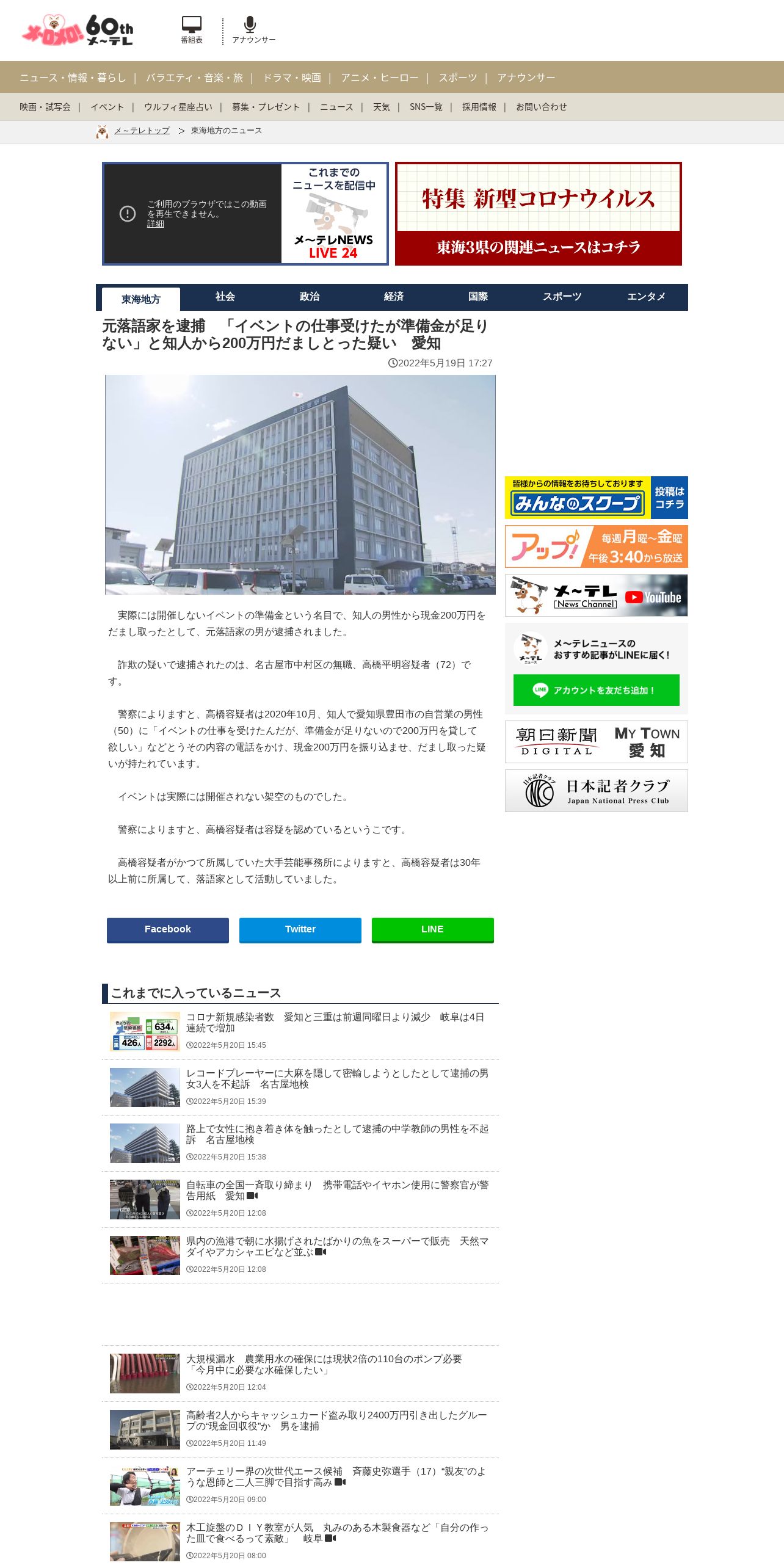
Task: Follow the メ〜テレトップ breadcrumb link
Action: pos(142,131)
